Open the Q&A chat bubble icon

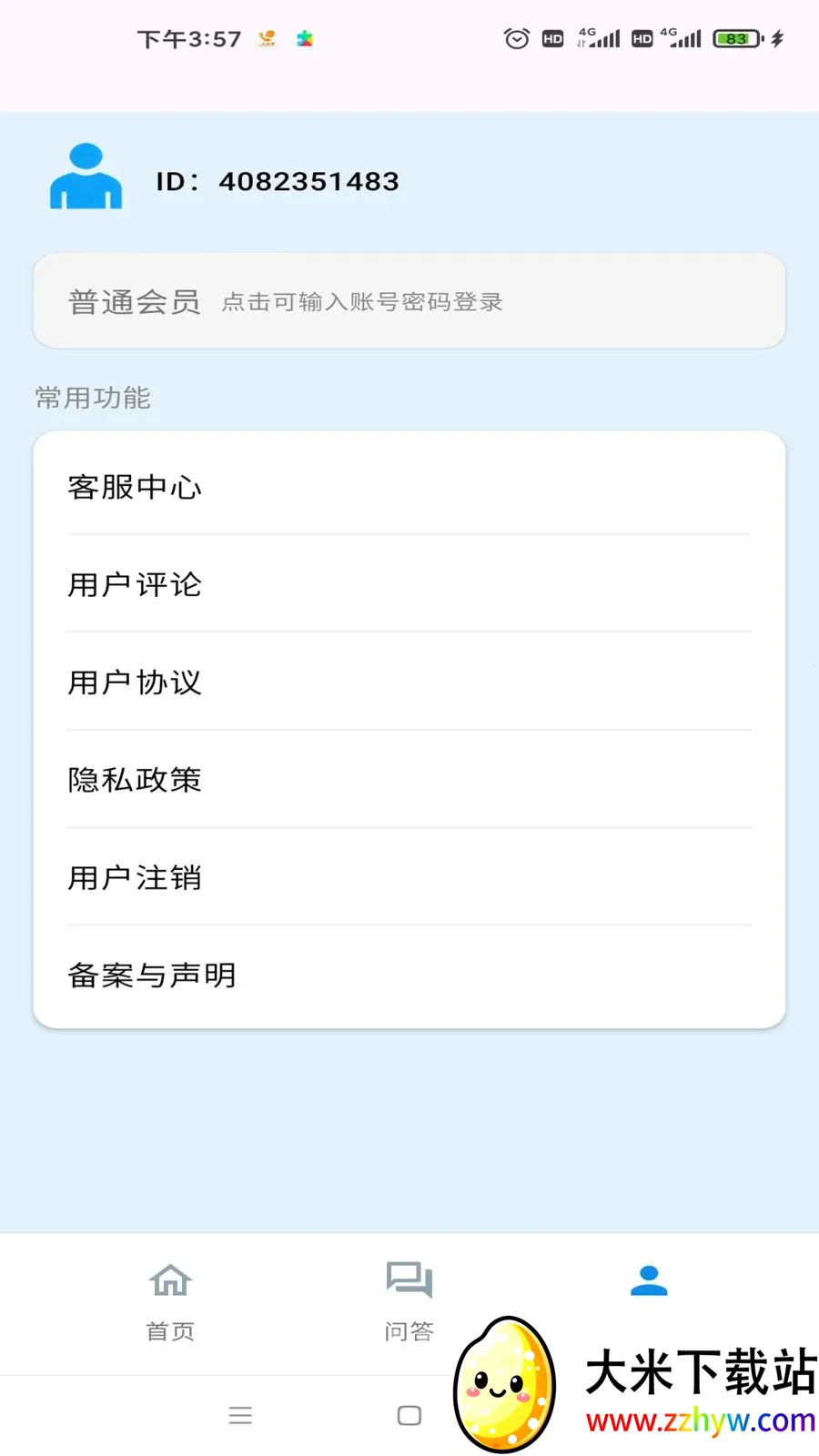pos(409,1280)
